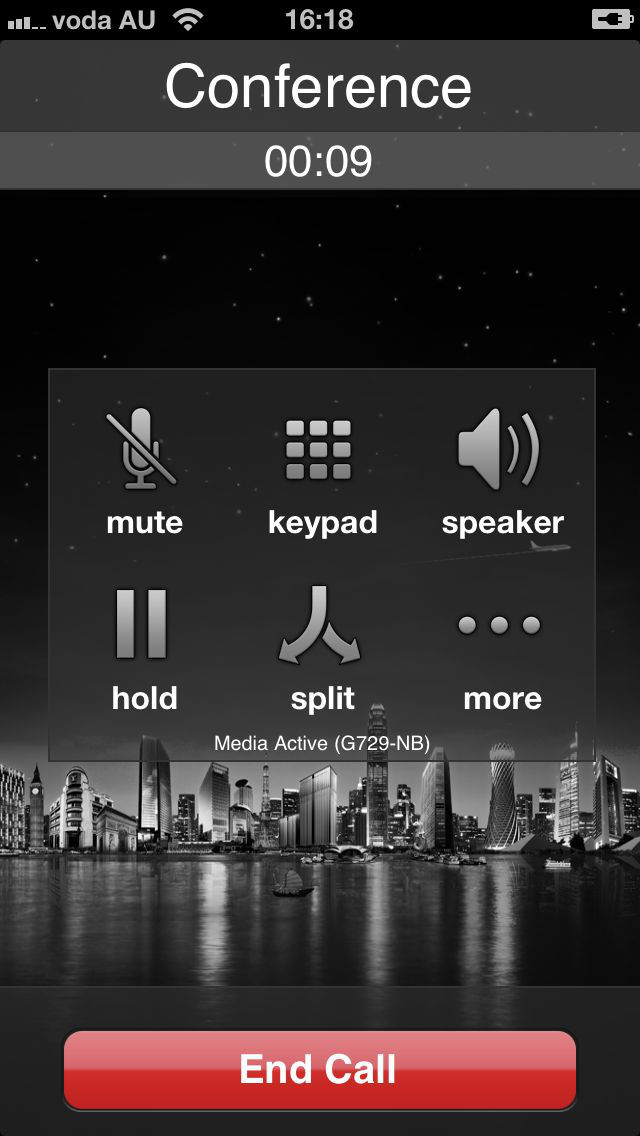Split the conference call
Screen dimensions: 640x1136
pos(322,648)
